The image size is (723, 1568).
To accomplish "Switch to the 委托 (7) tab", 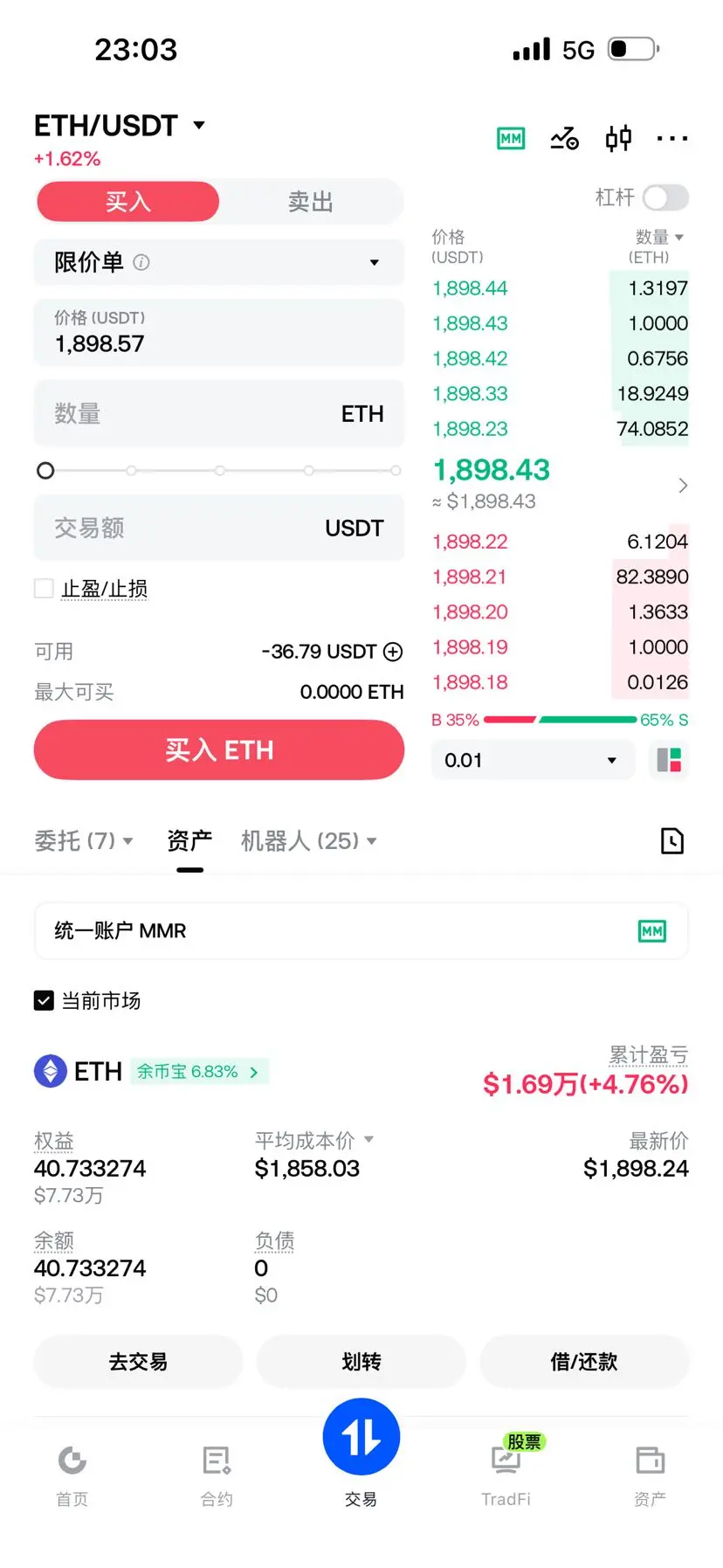I will click(83, 840).
